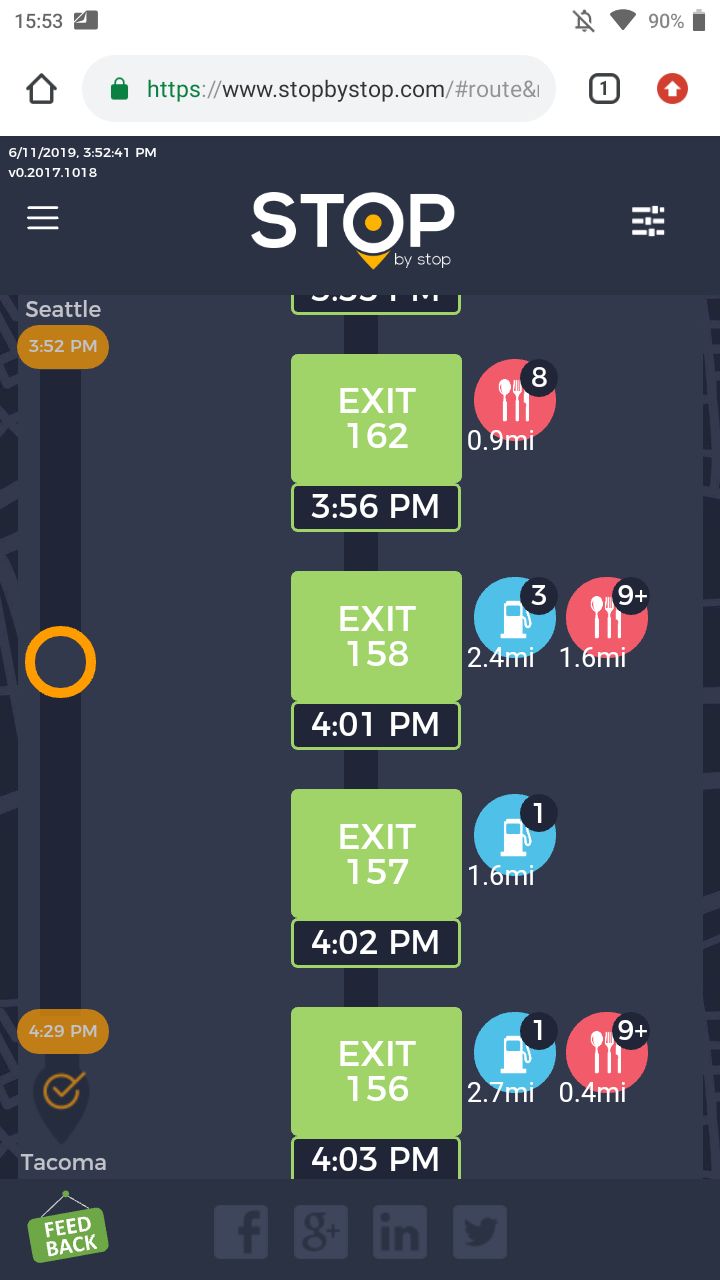This screenshot has height=1280, width=720.
Task: Open the filter settings icon
Action: coord(648,221)
